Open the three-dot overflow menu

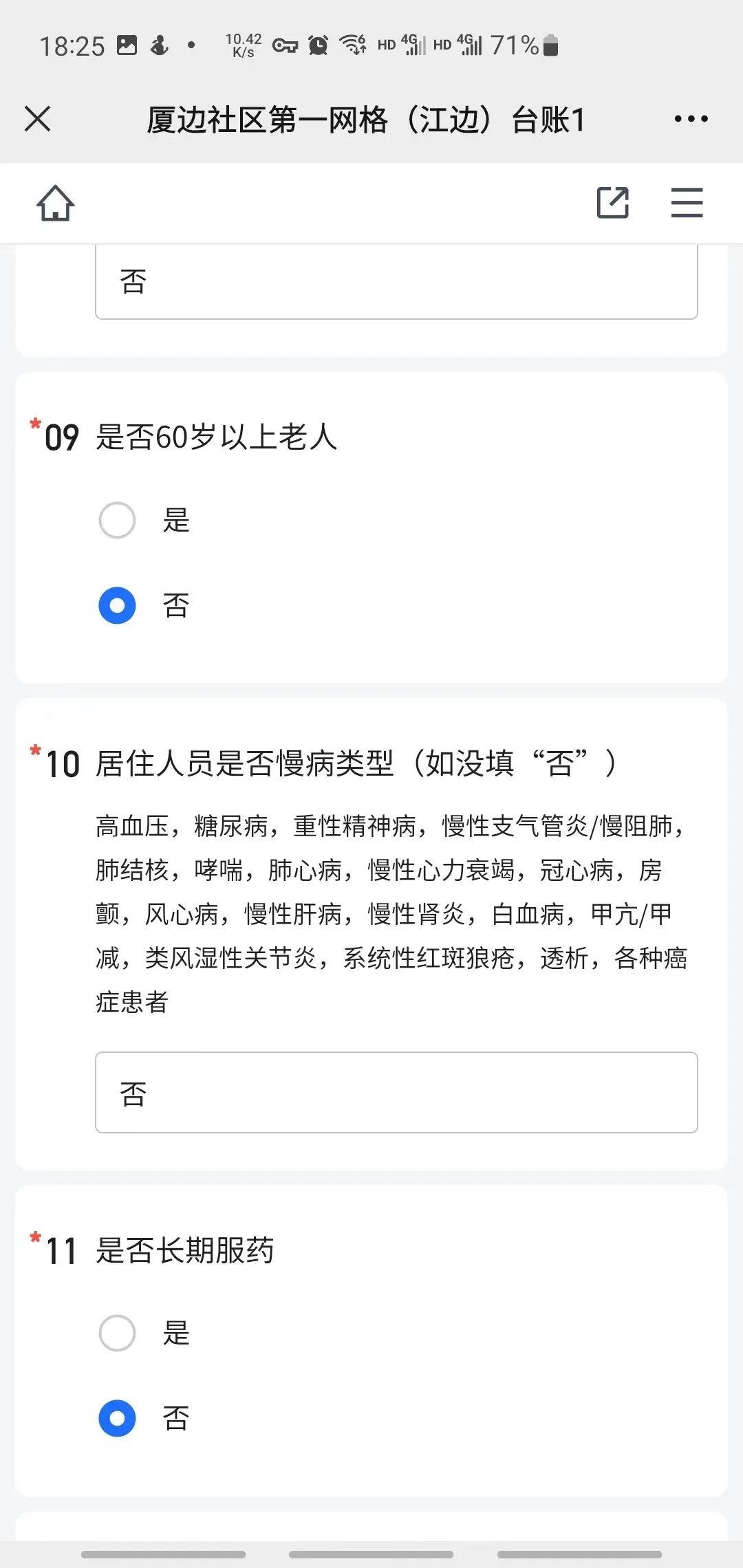coord(691,119)
